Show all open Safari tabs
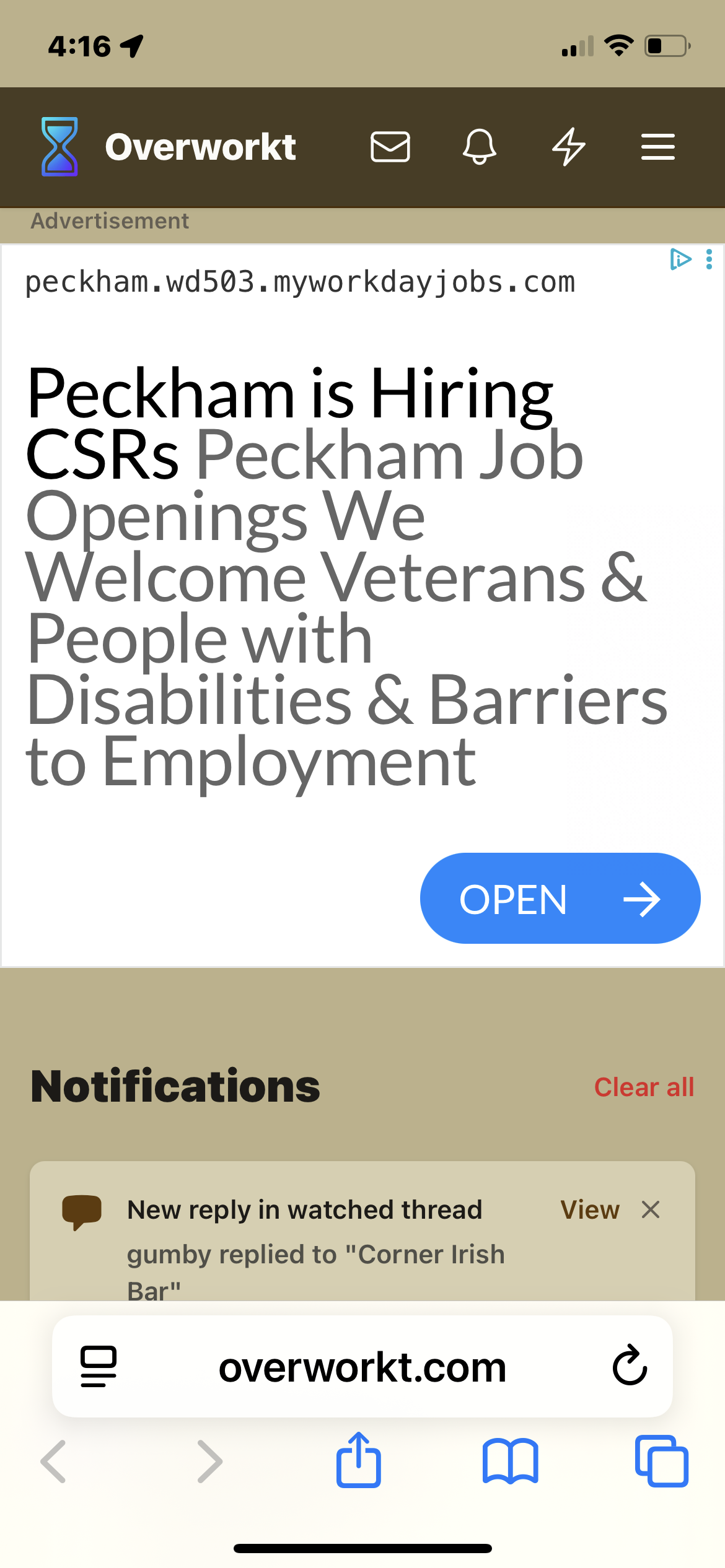 [661, 1461]
